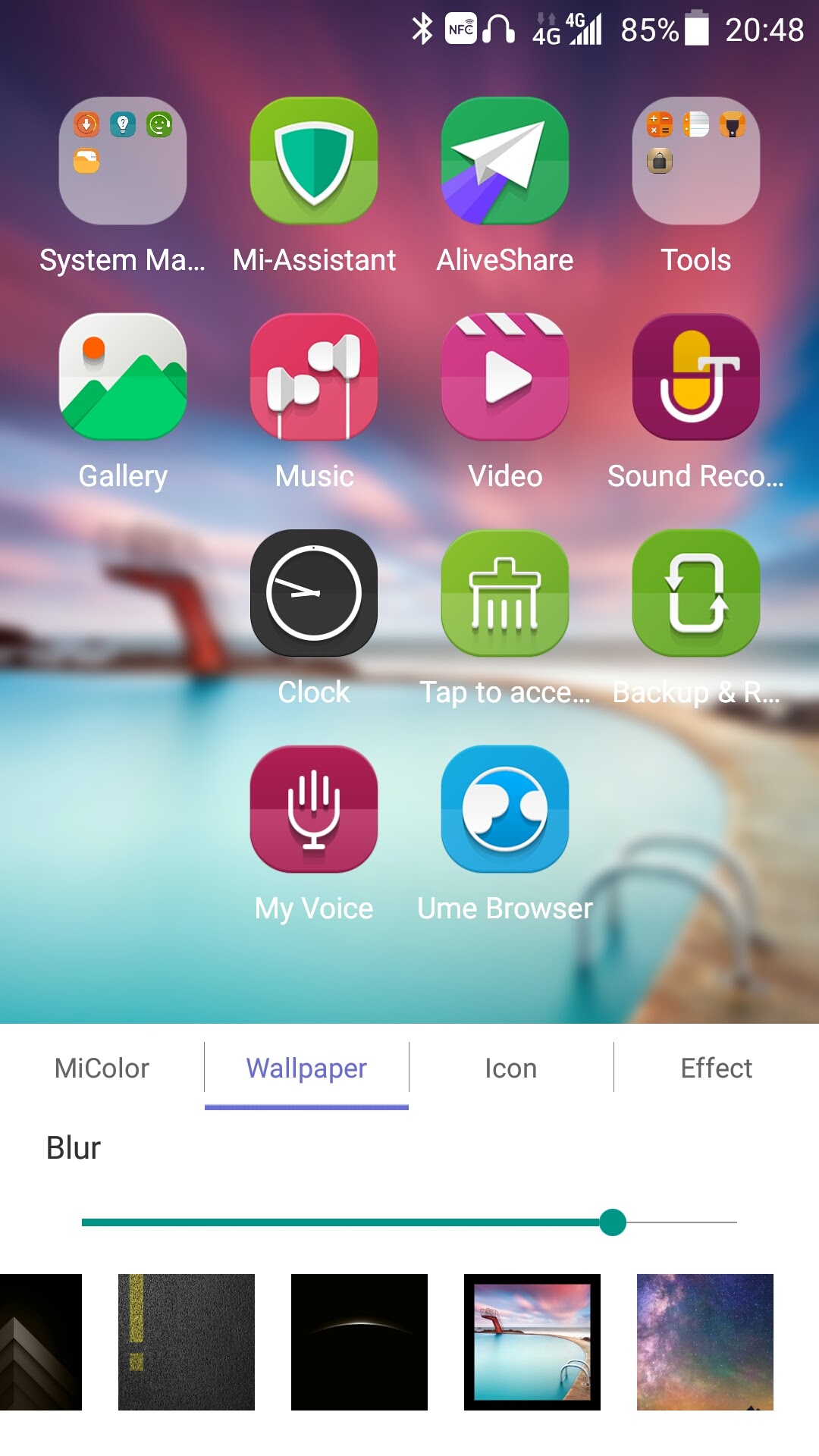Open the Tools folder
Viewport: 819px width, 1456px height.
tap(696, 161)
